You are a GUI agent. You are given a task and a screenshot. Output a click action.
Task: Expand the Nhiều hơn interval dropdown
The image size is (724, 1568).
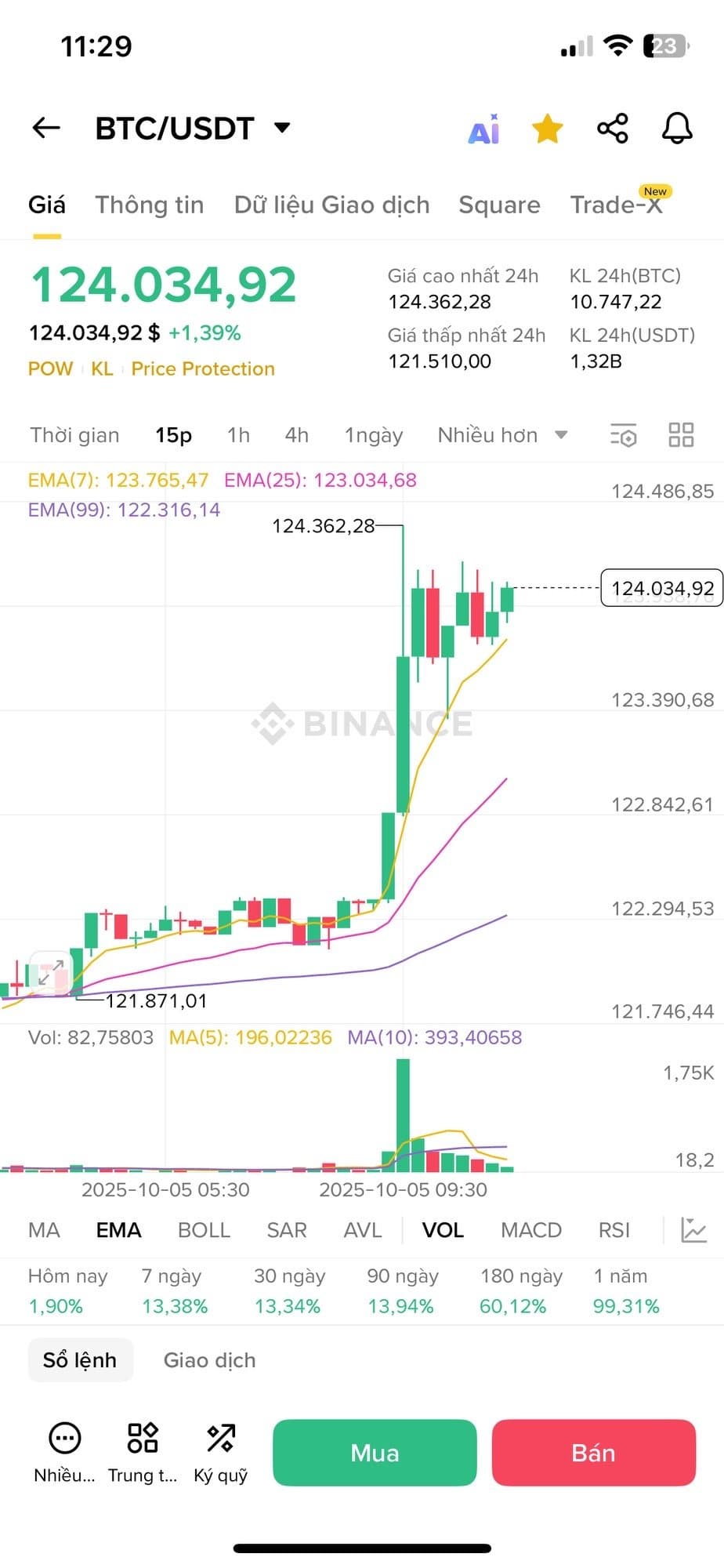(501, 435)
